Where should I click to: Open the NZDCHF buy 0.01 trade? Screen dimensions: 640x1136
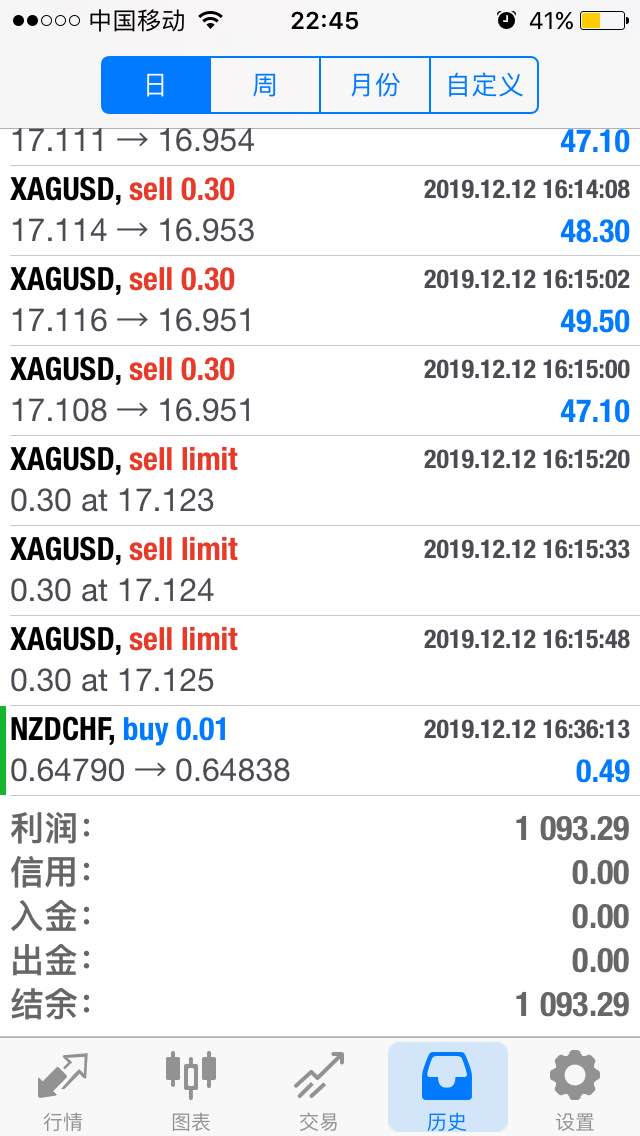point(320,750)
